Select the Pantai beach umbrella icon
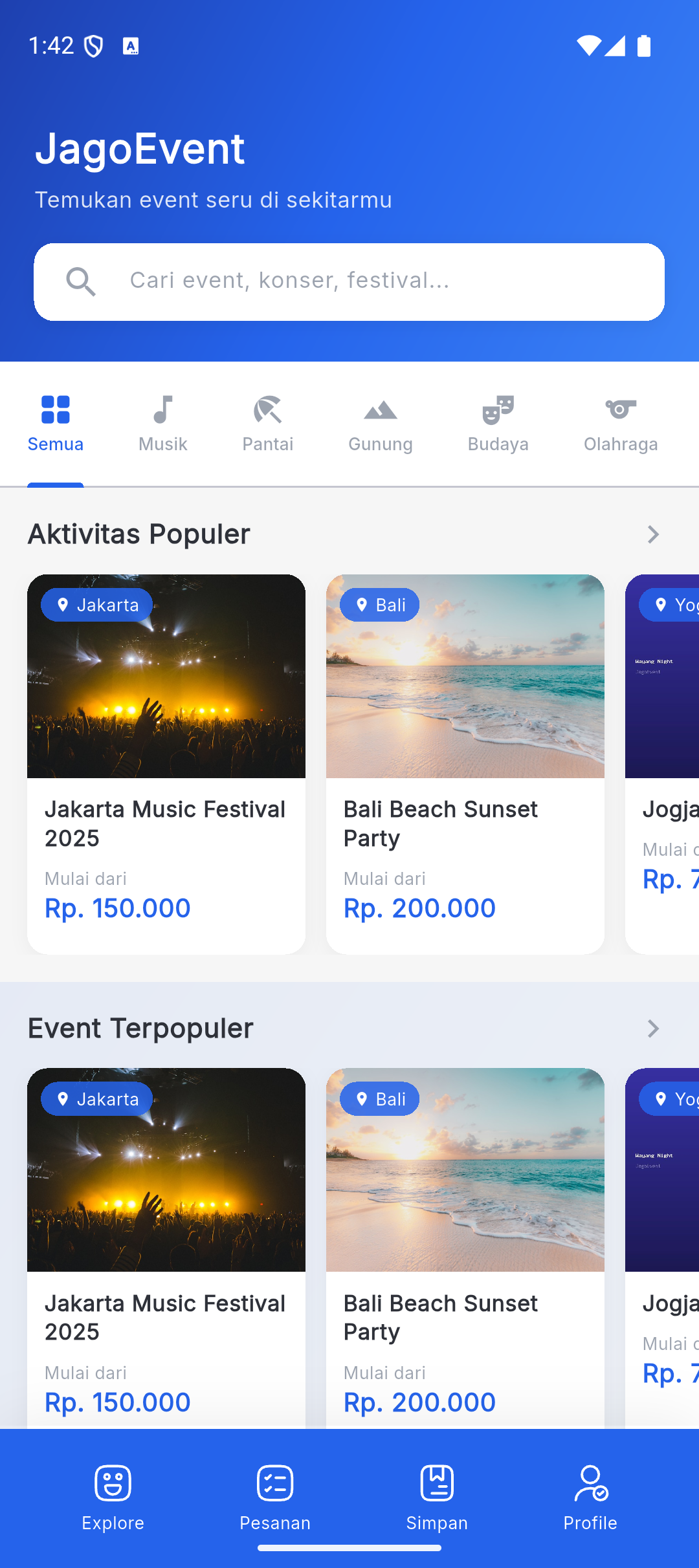The image size is (699, 1568). coord(268,409)
